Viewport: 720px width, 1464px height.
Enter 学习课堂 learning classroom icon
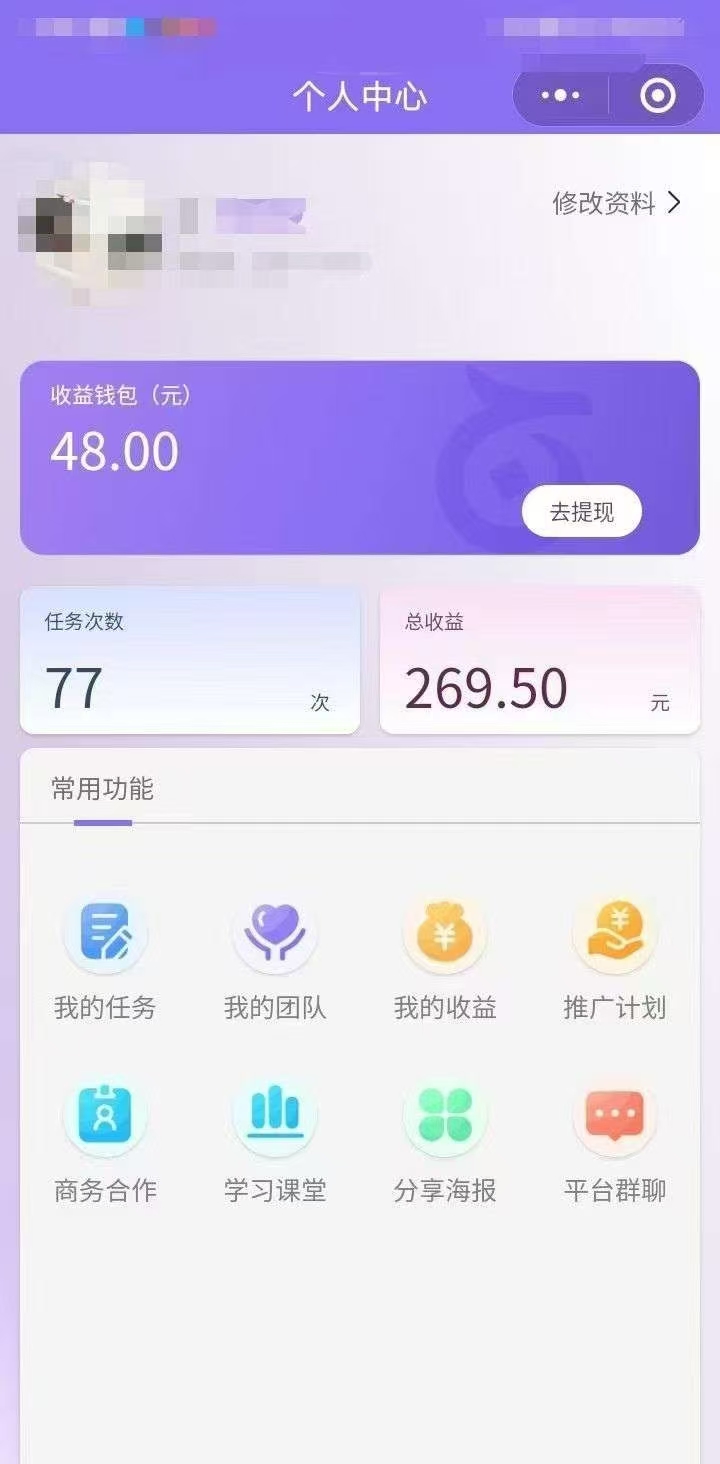coord(275,1113)
